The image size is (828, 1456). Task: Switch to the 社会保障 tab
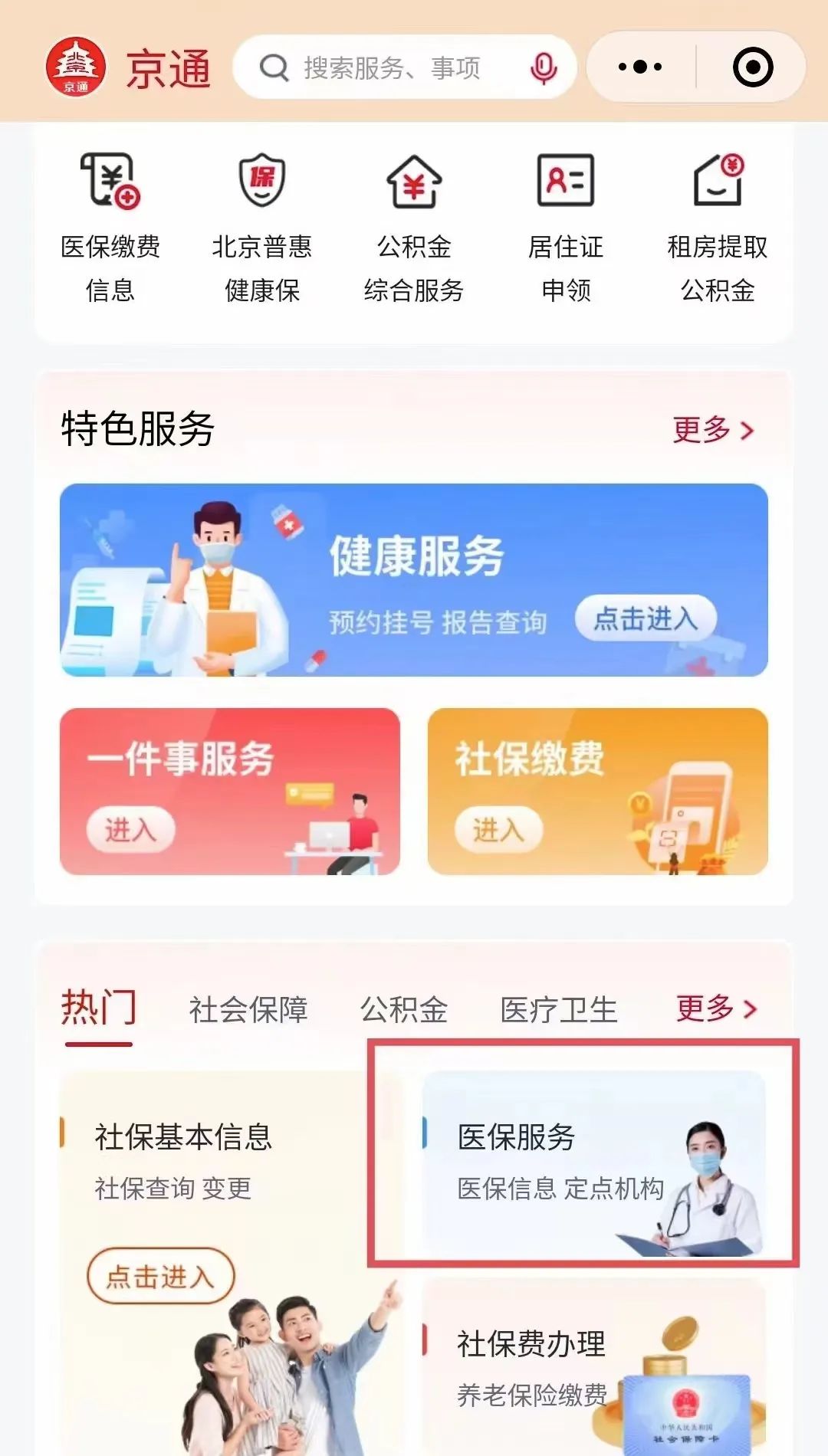[x=248, y=1009]
